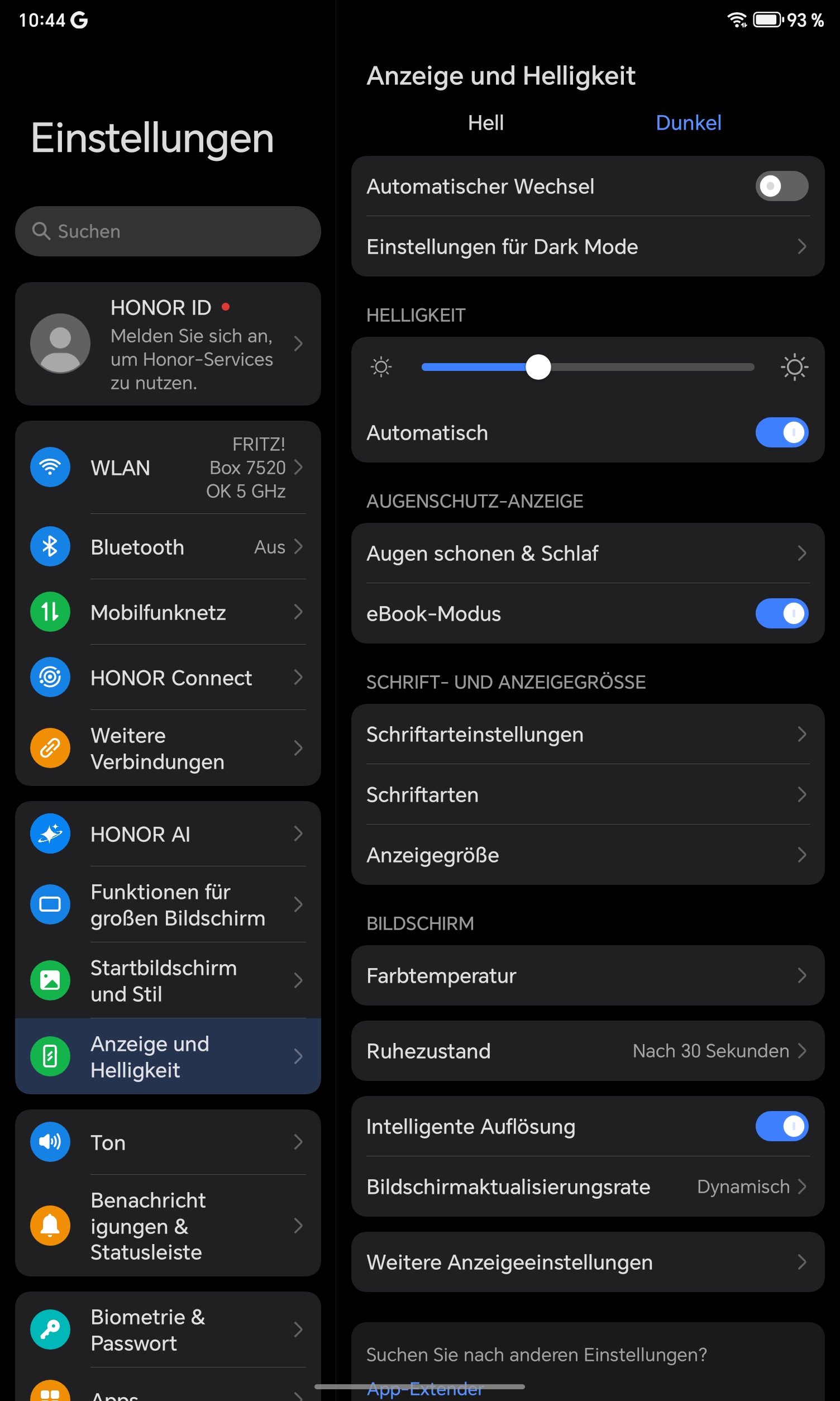
Task: Enable the Automatischer Wechsel switch
Action: pyautogui.click(x=781, y=186)
